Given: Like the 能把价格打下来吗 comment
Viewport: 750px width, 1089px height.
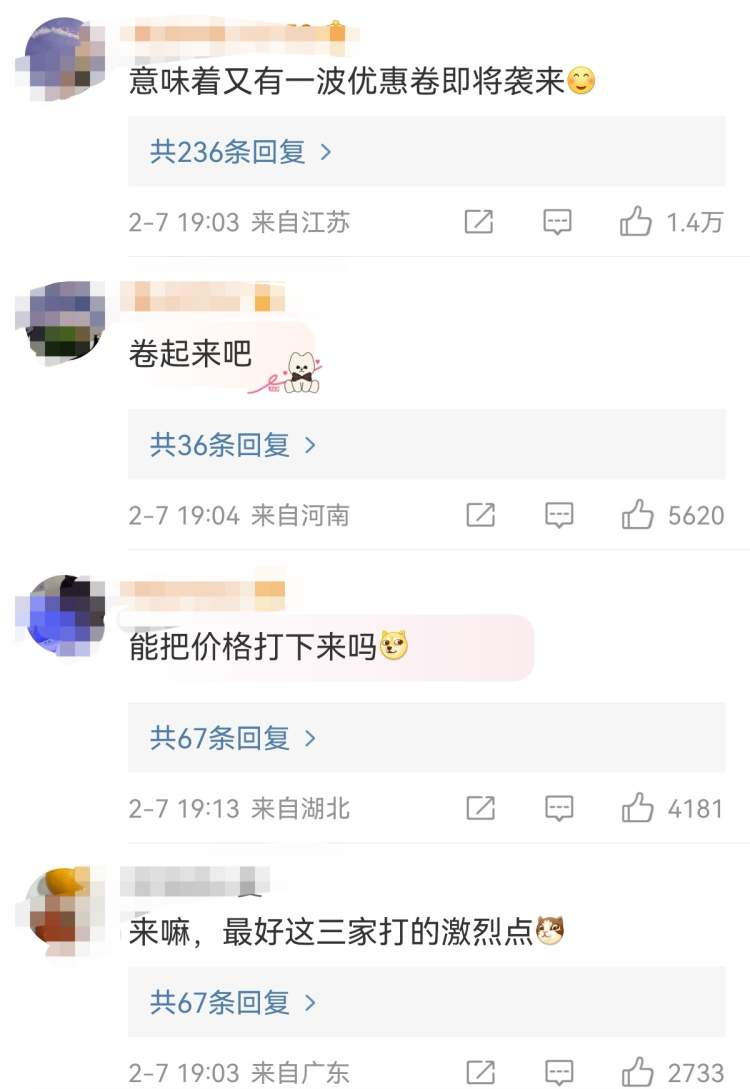Looking at the screenshot, I should click(637, 808).
